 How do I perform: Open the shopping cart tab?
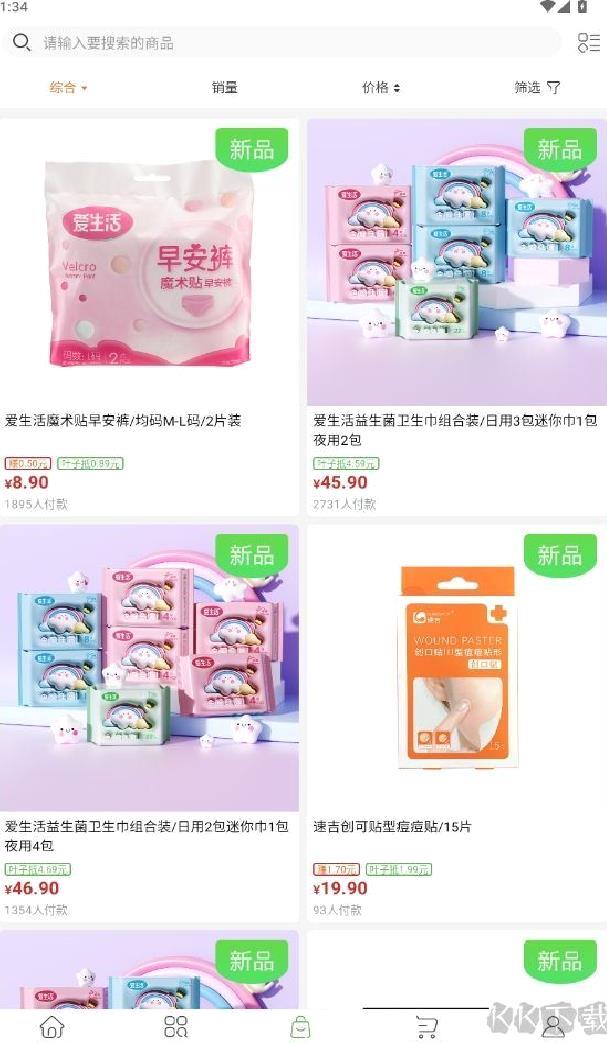coord(426,1026)
